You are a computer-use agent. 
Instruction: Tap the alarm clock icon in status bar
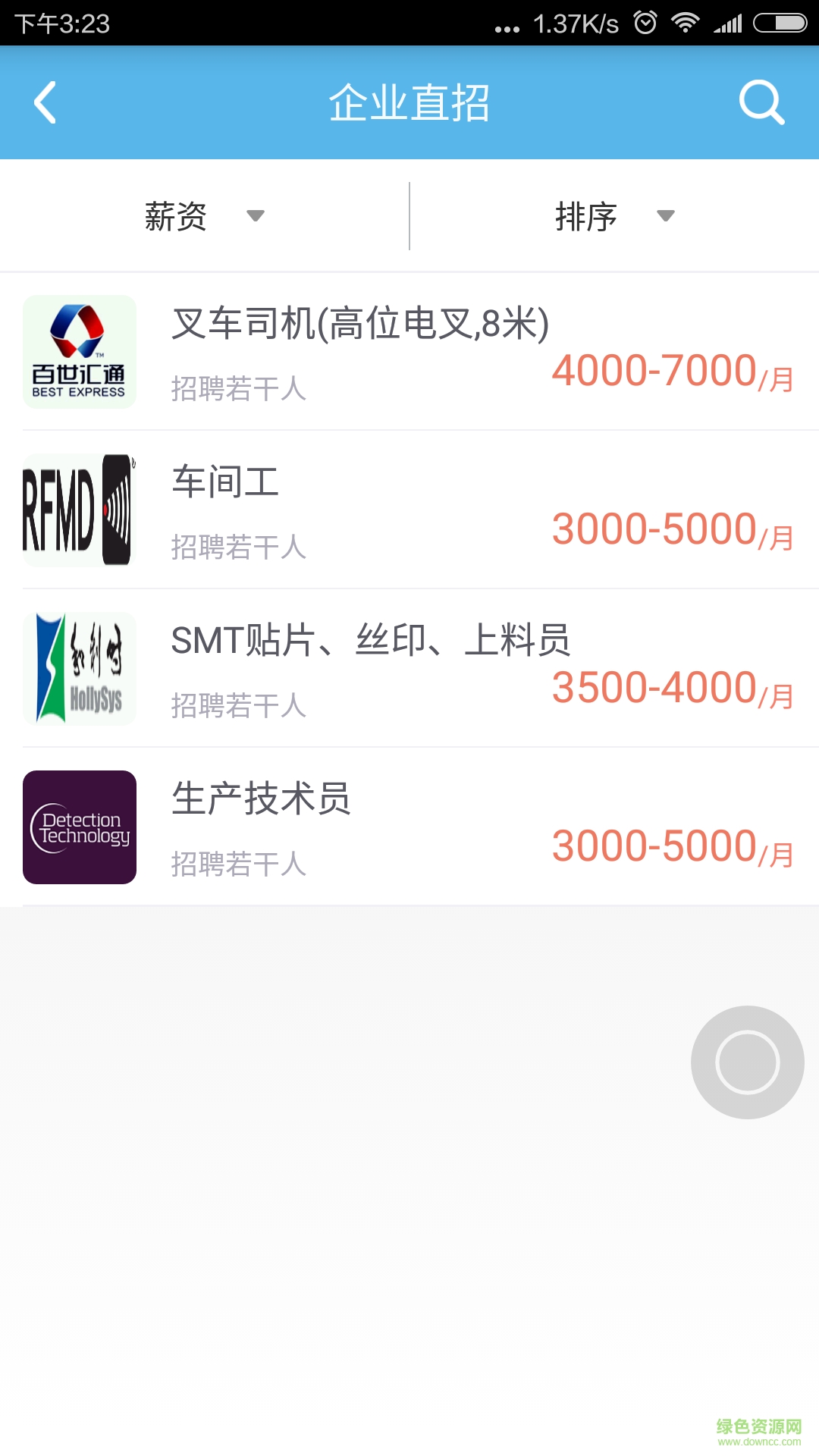645,23
